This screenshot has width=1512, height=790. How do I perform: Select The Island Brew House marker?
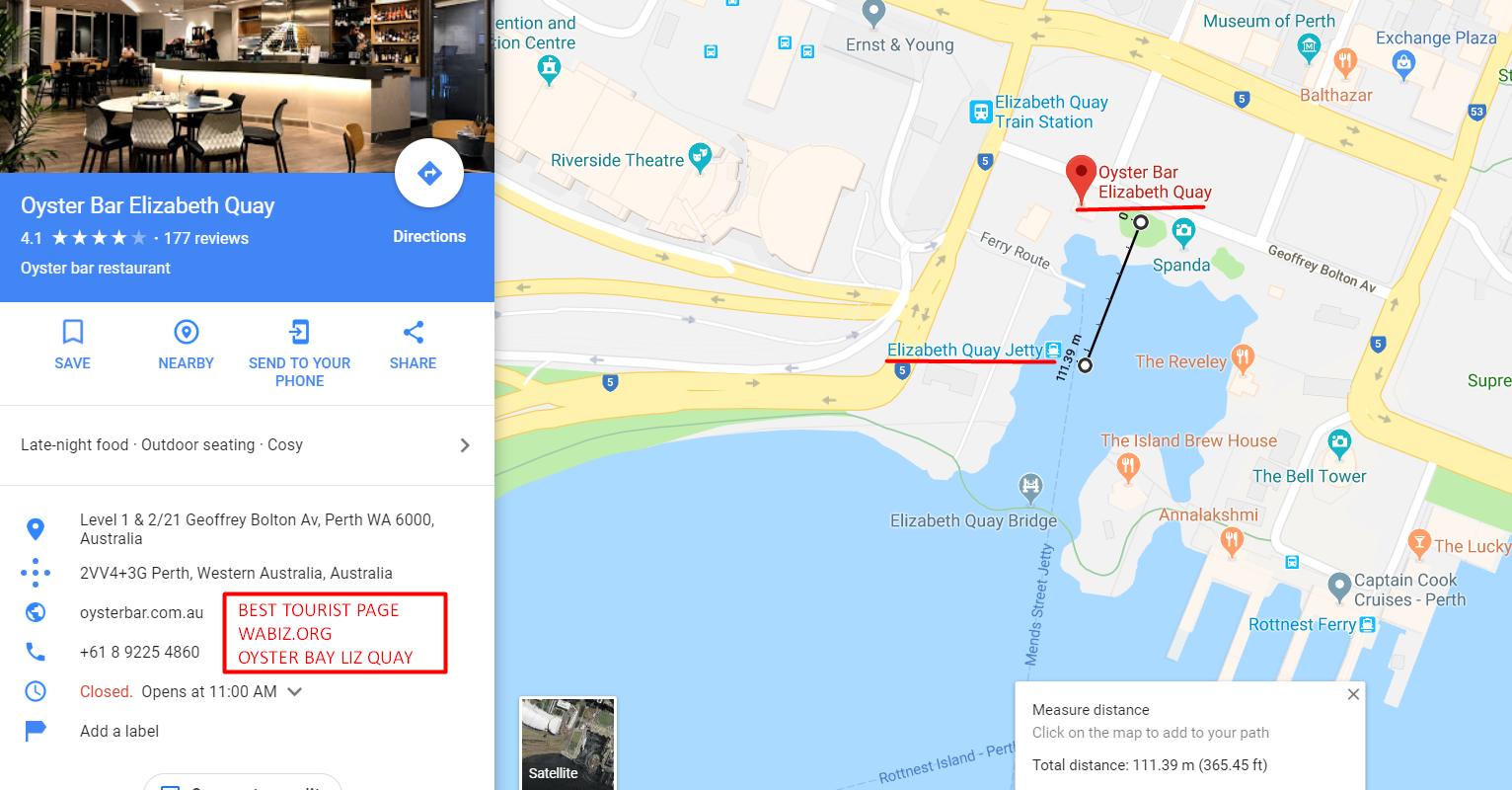1128,465
